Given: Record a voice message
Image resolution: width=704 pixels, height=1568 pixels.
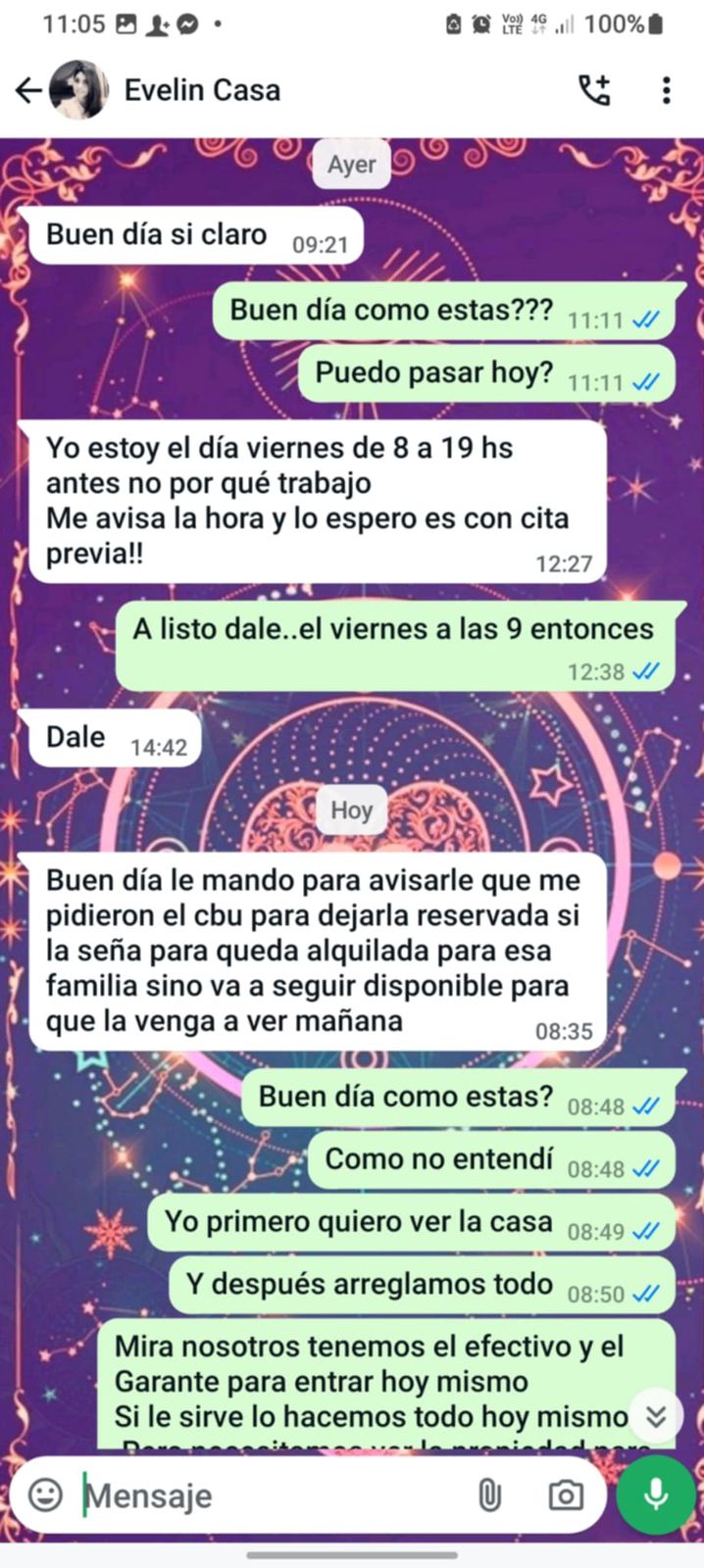Looking at the screenshot, I should 655,1494.
